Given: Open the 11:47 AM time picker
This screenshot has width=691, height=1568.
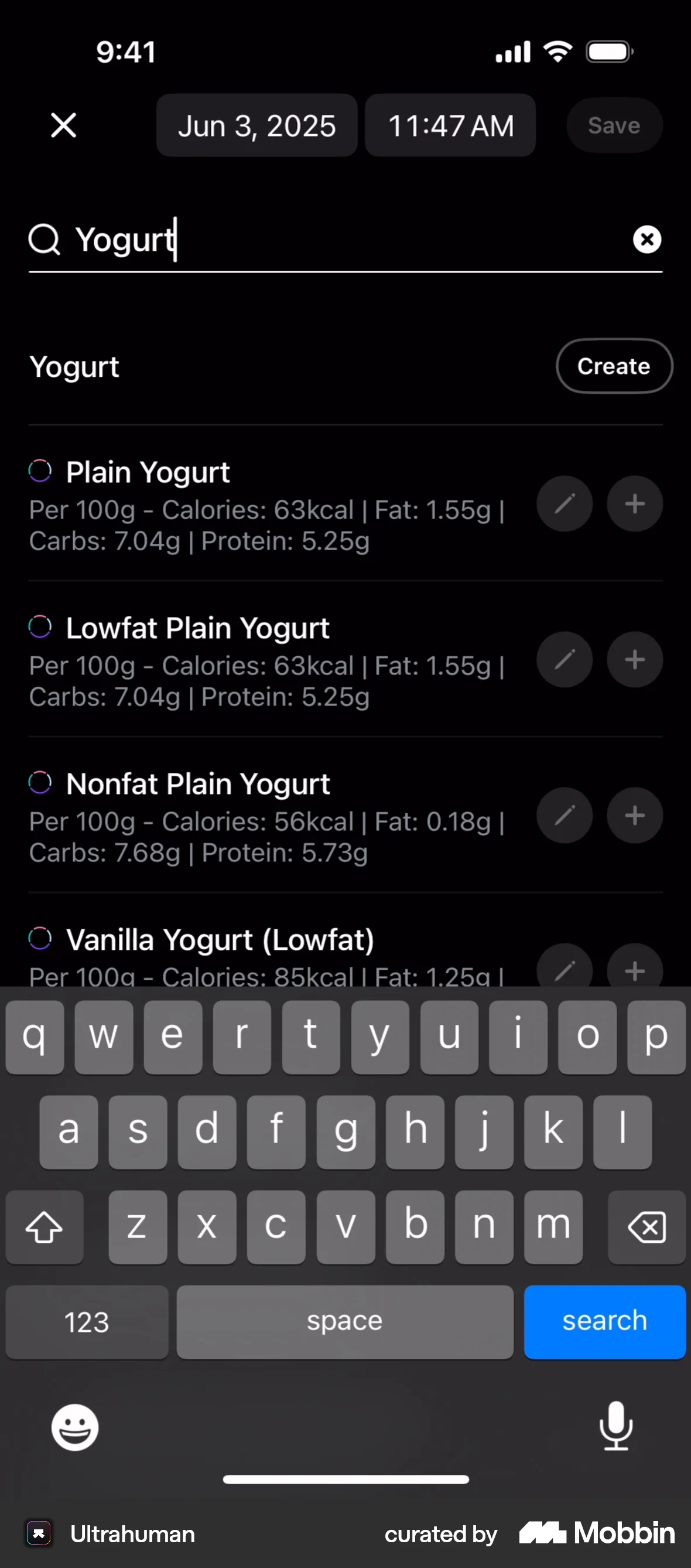Looking at the screenshot, I should [450, 125].
